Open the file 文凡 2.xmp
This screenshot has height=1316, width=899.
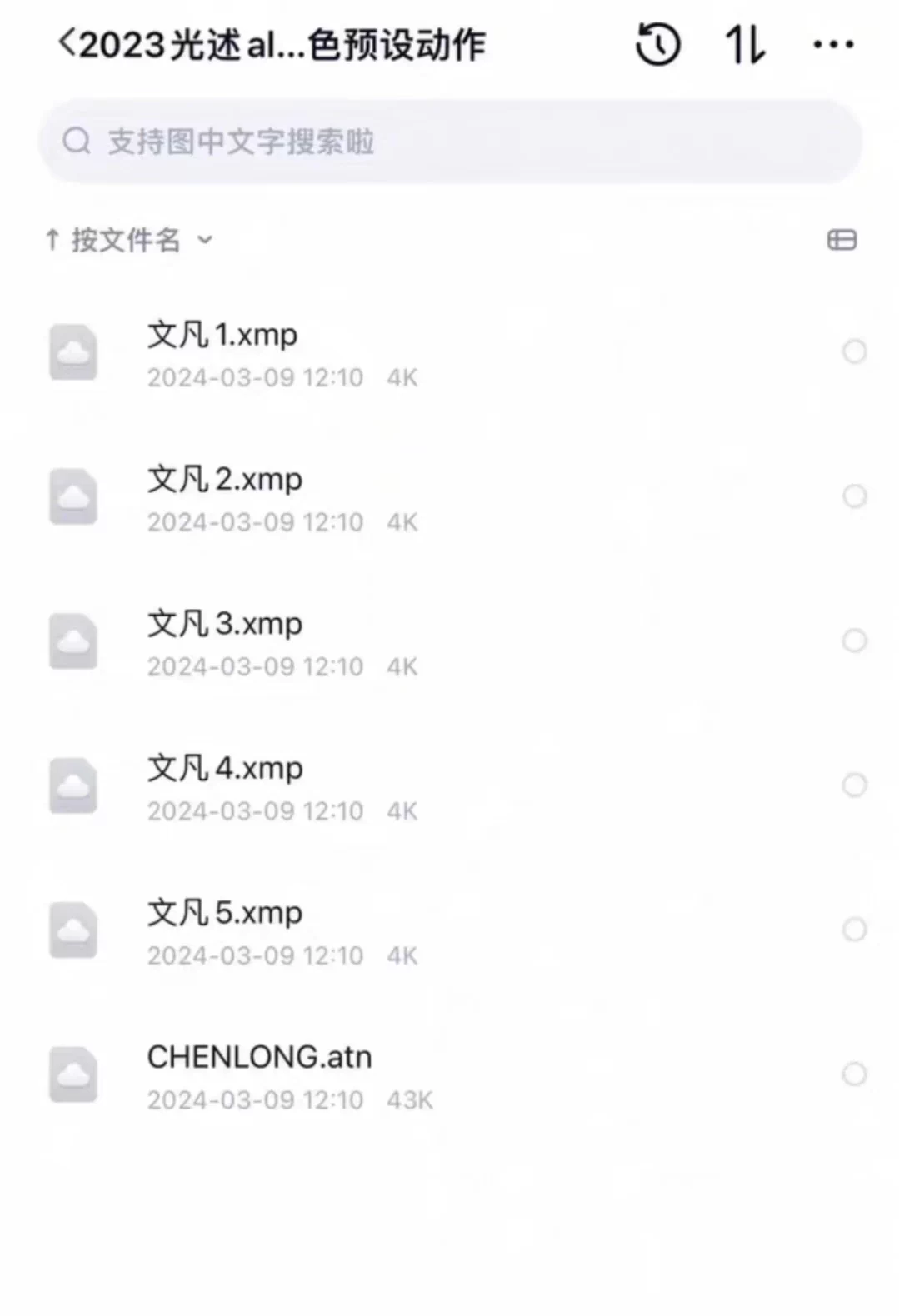tap(225, 481)
